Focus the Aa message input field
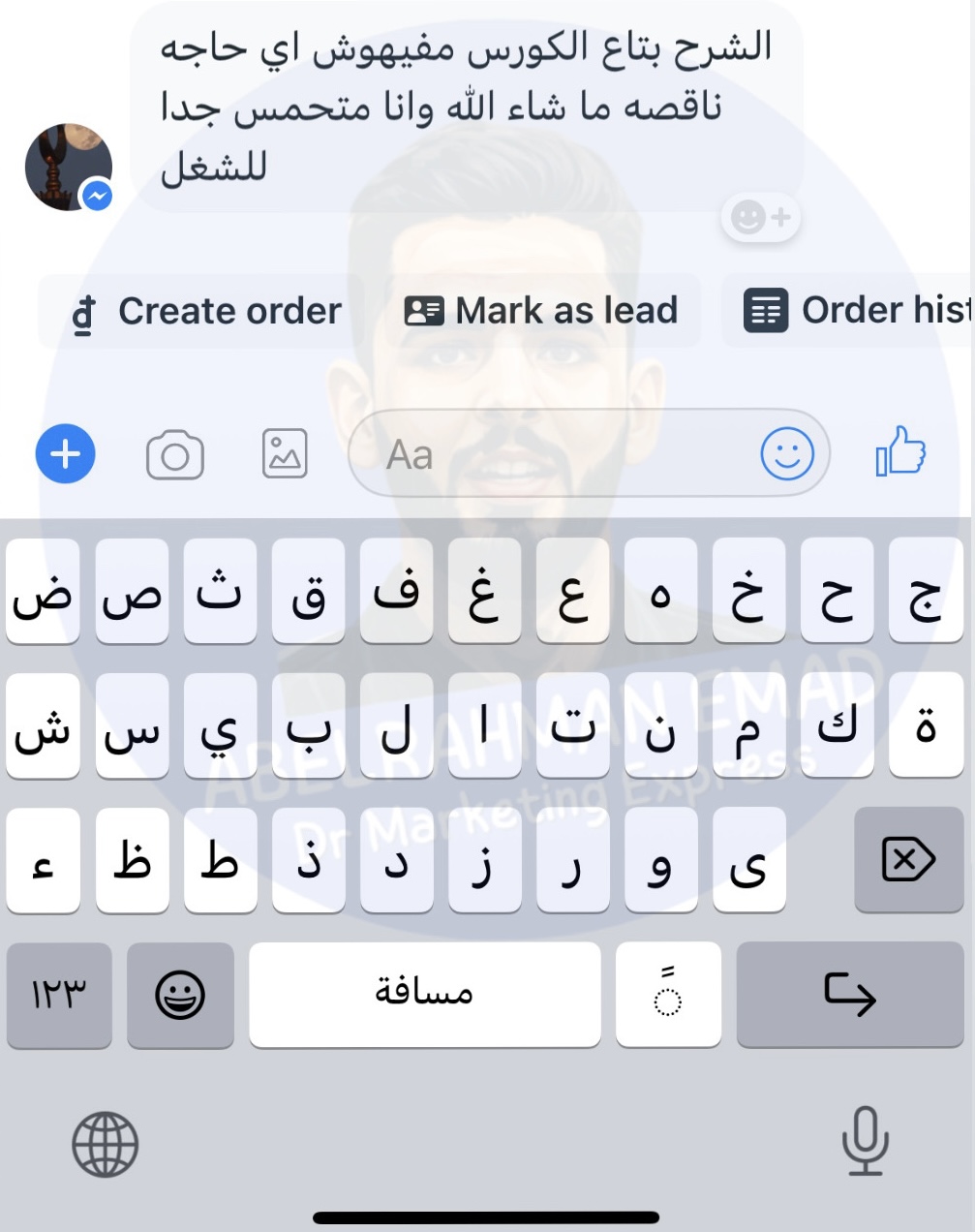Viewport: 975px width, 1232px height. (552, 454)
